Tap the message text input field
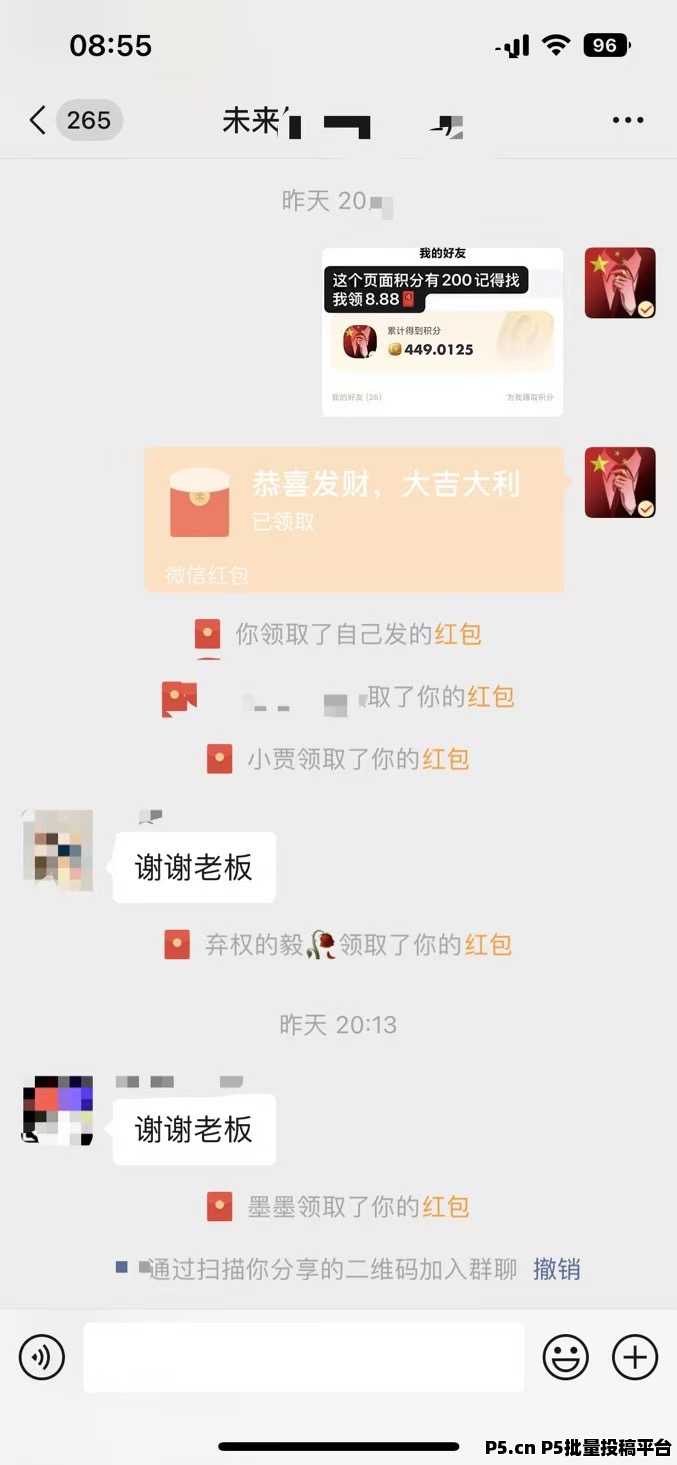The height and width of the screenshot is (1465, 677). 304,1357
